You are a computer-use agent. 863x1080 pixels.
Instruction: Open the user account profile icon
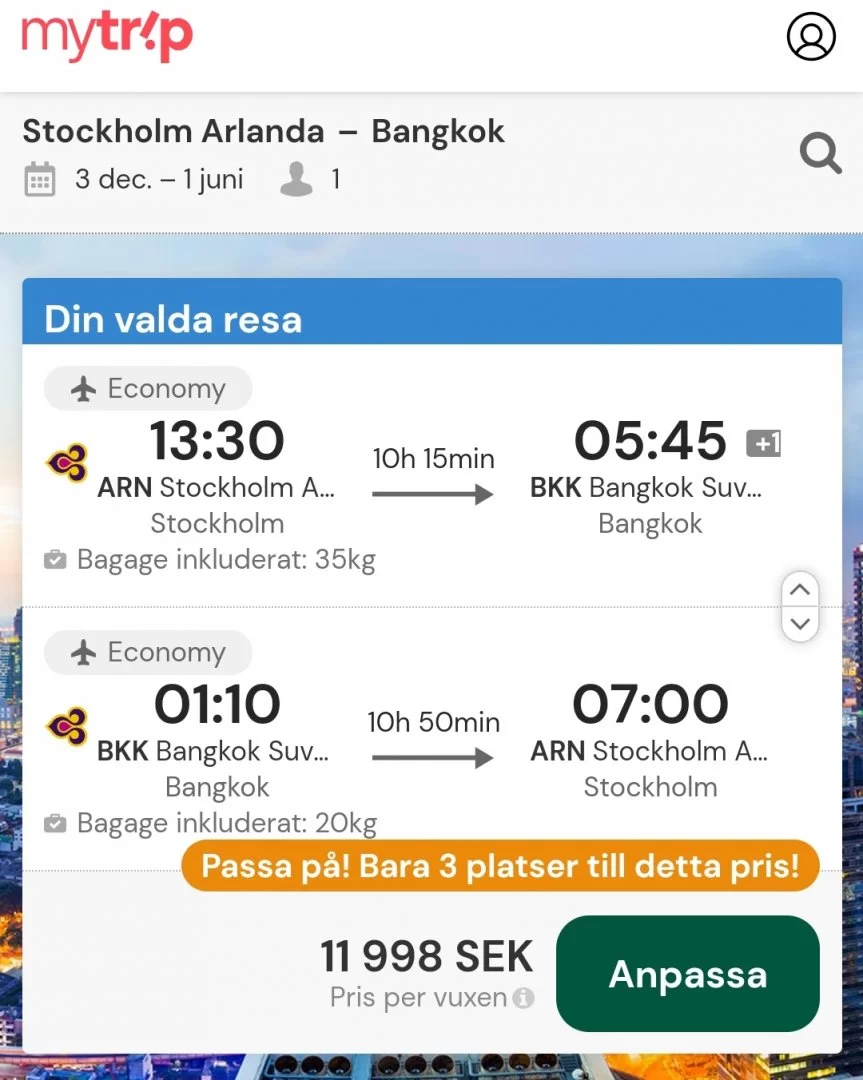coord(811,37)
